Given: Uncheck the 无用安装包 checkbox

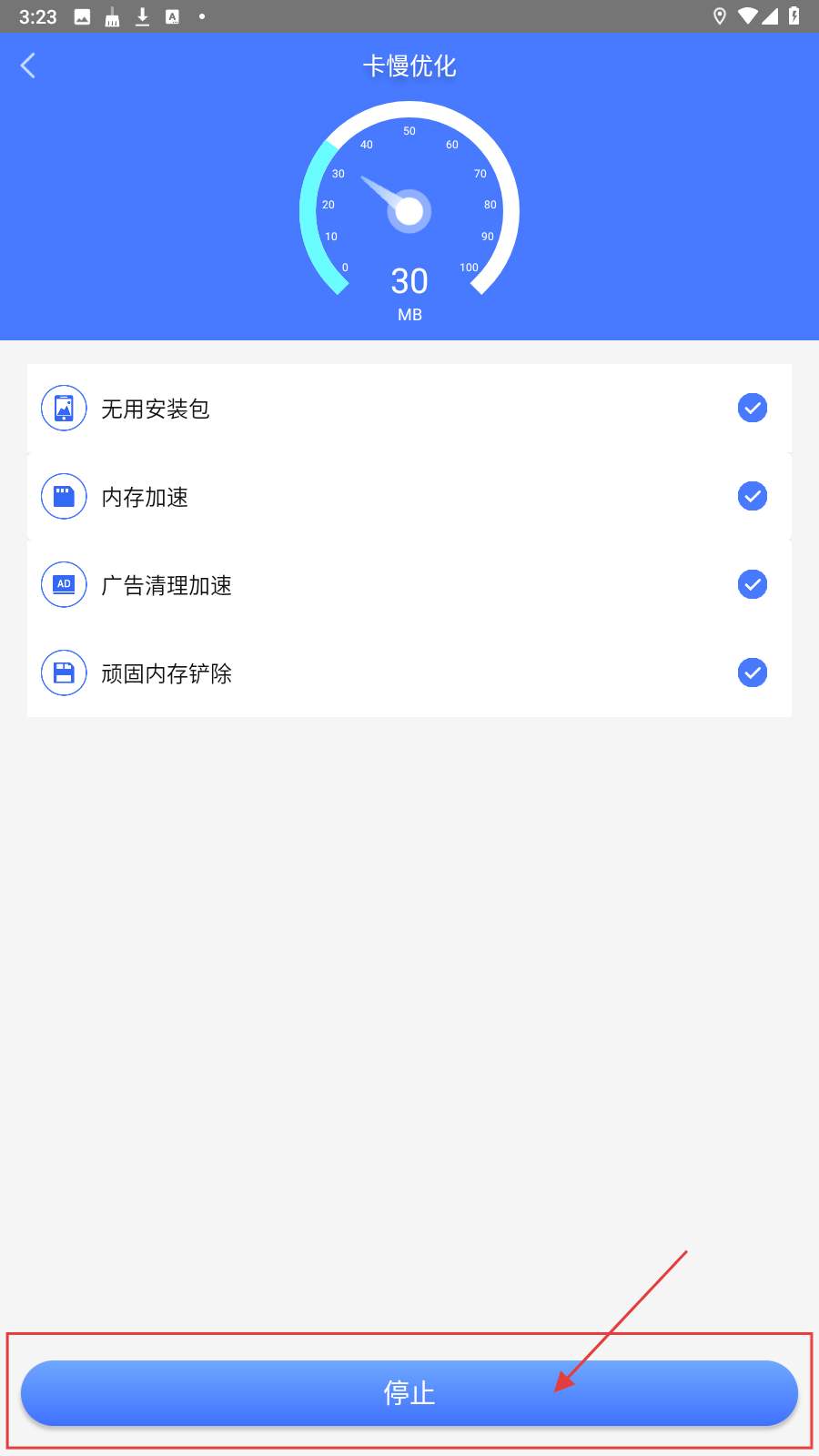Looking at the screenshot, I should tap(752, 408).
